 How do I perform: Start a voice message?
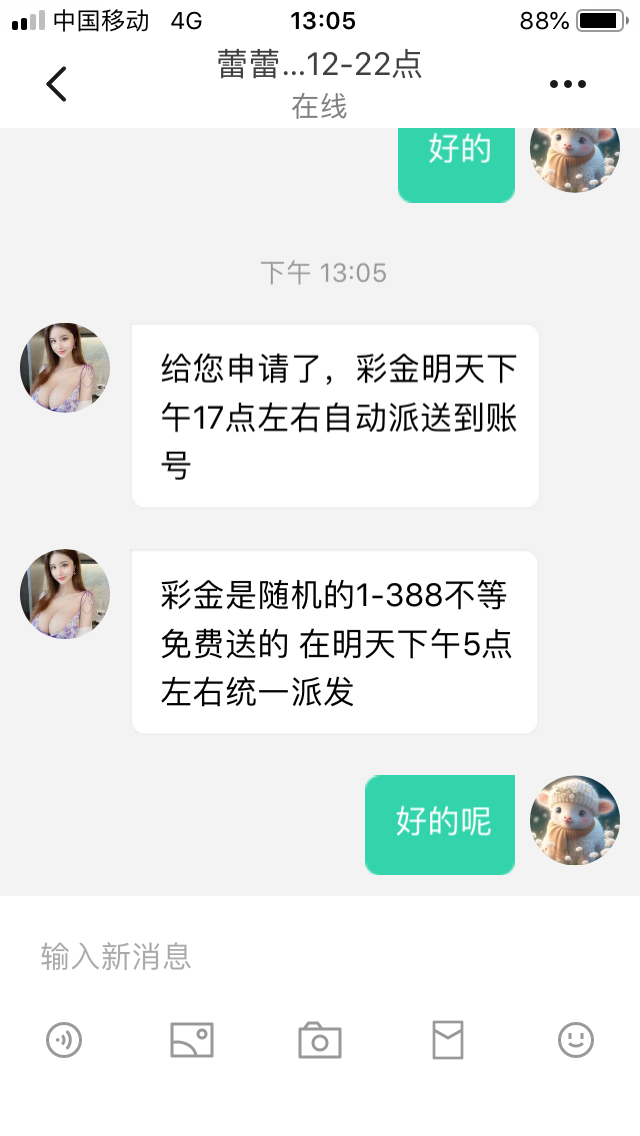pos(64,1041)
